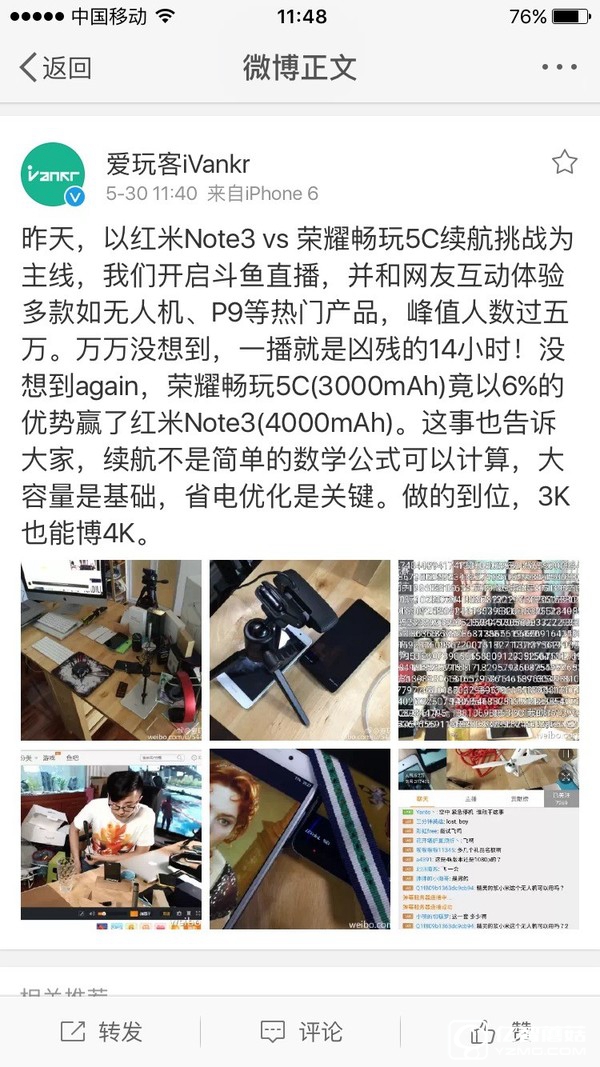Open the photo covered in number text
Image resolution: width=600 pixels, height=1067 pixels.
coord(488,650)
